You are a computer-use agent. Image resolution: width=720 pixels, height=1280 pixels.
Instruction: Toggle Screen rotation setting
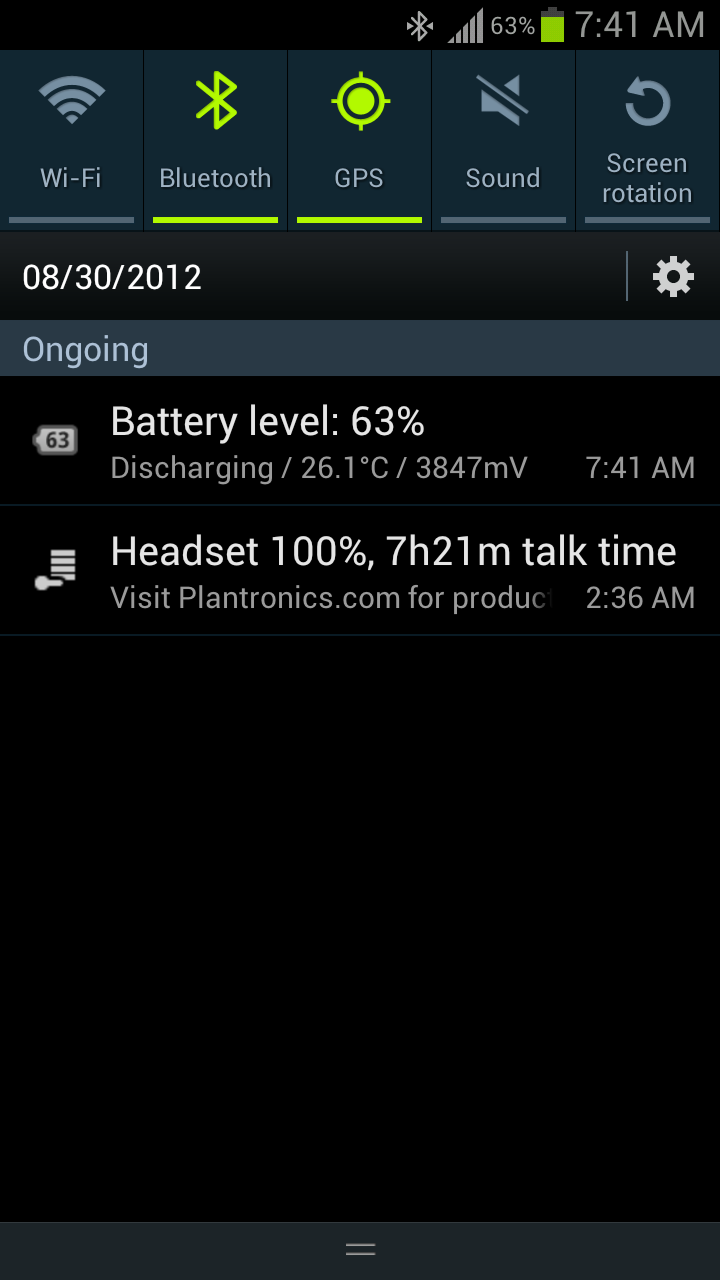pos(647,138)
